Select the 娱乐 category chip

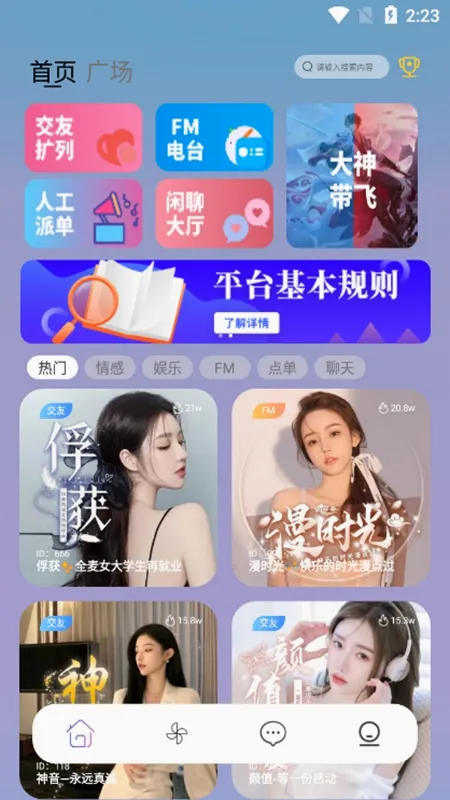(x=167, y=368)
